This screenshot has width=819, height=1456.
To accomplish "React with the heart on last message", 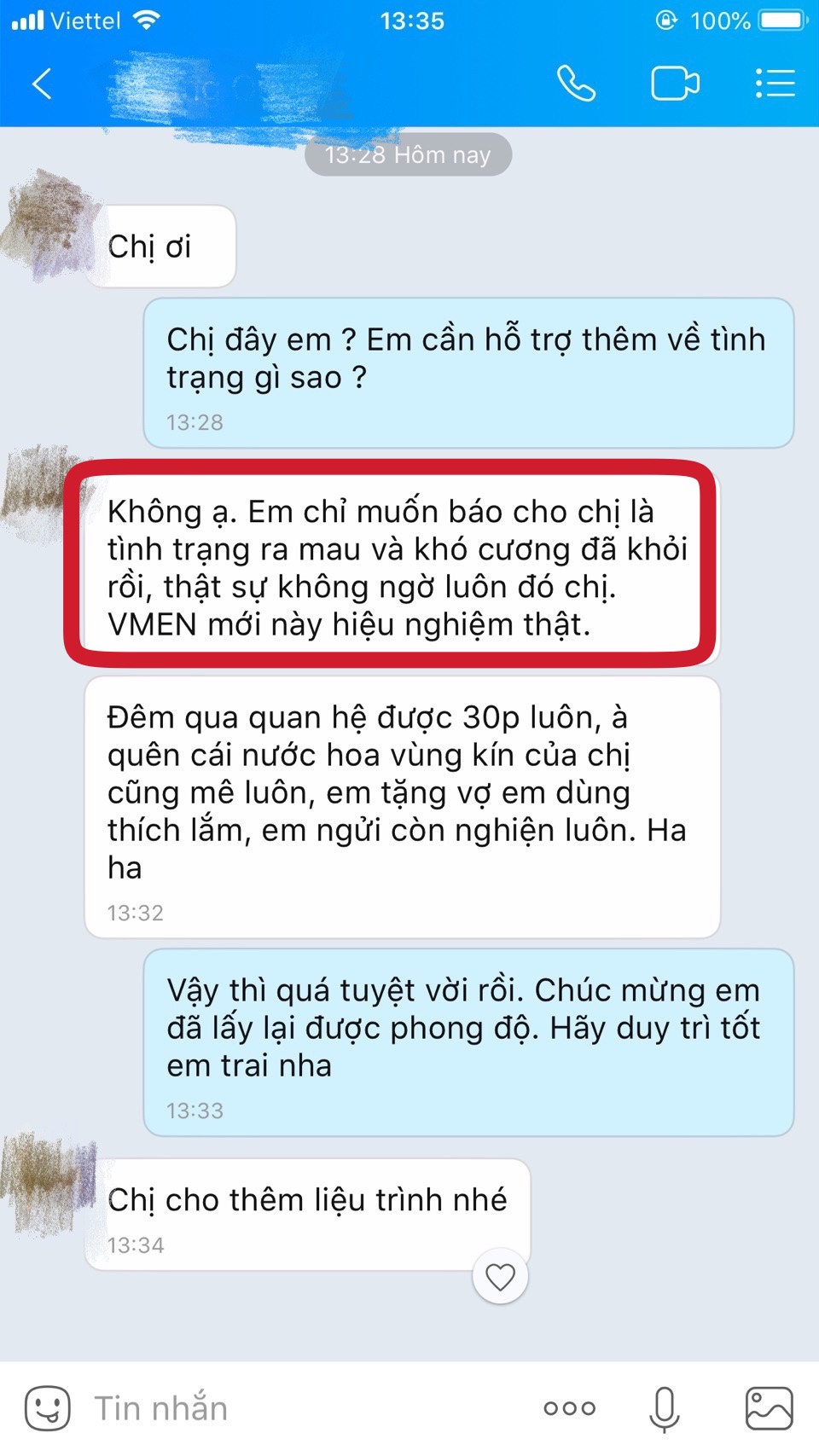I will (500, 1277).
